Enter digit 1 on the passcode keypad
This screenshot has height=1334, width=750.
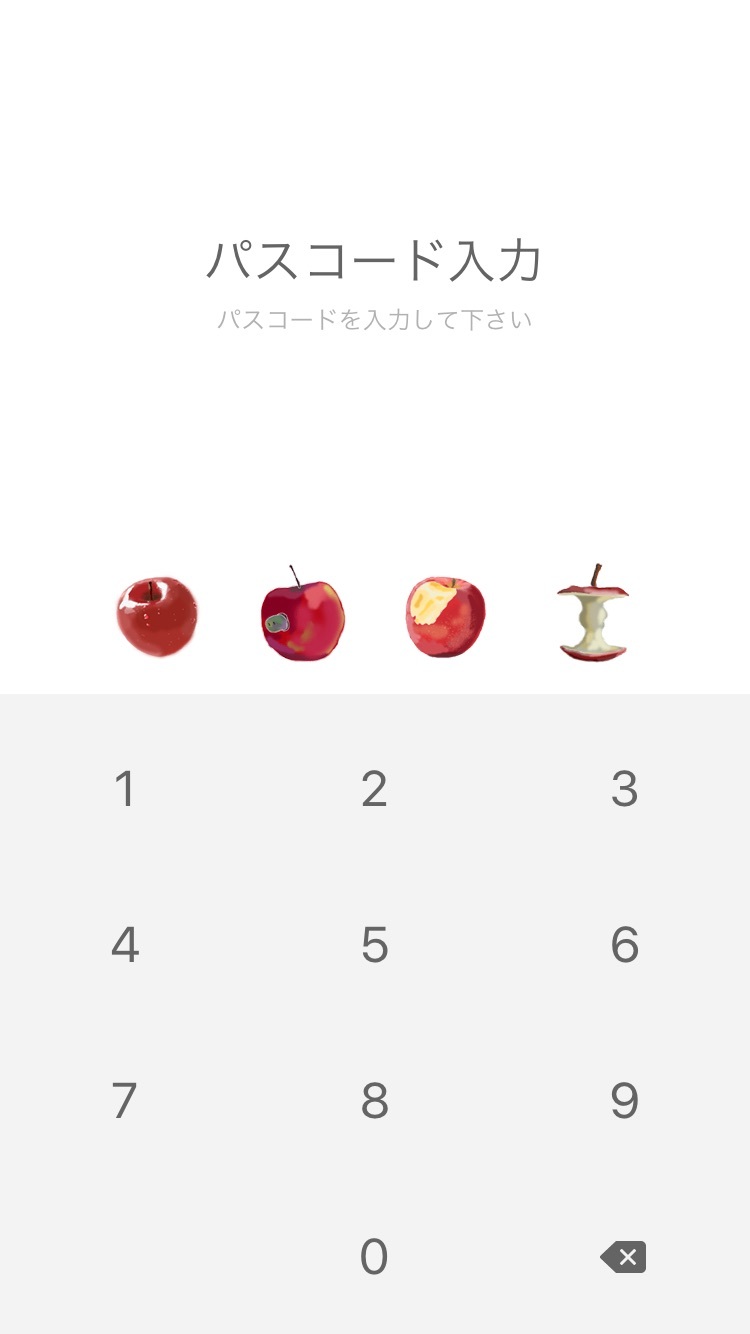point(124,789)
